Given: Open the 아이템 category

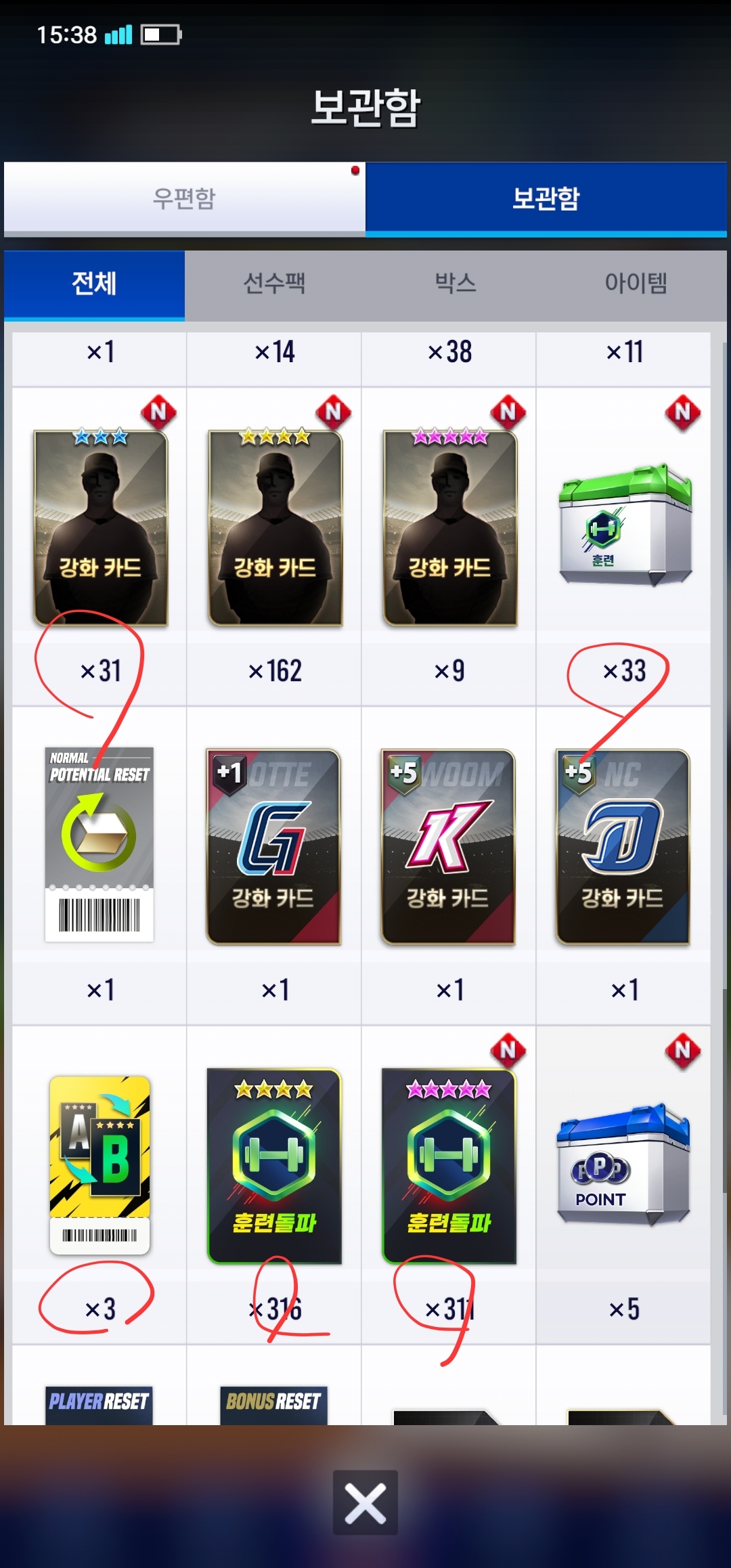Looking at the screenshot, I should tap(636, 284).
